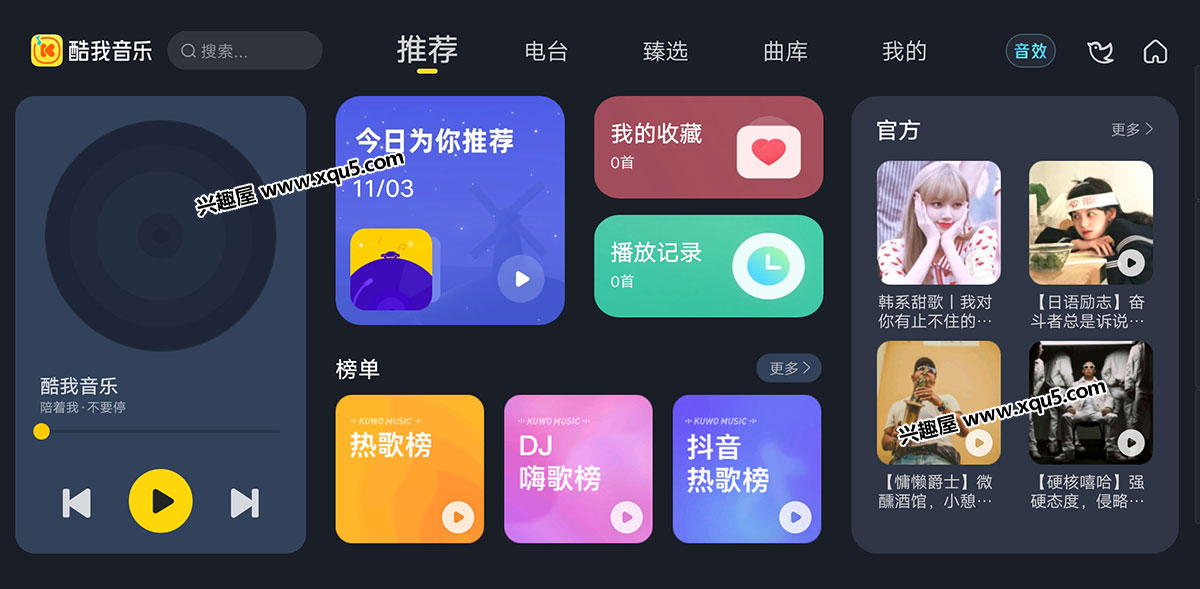Open 我的收藏 favorites card
The width and height of the screenshot is (1200, 589).
click(x=708, y=147)
